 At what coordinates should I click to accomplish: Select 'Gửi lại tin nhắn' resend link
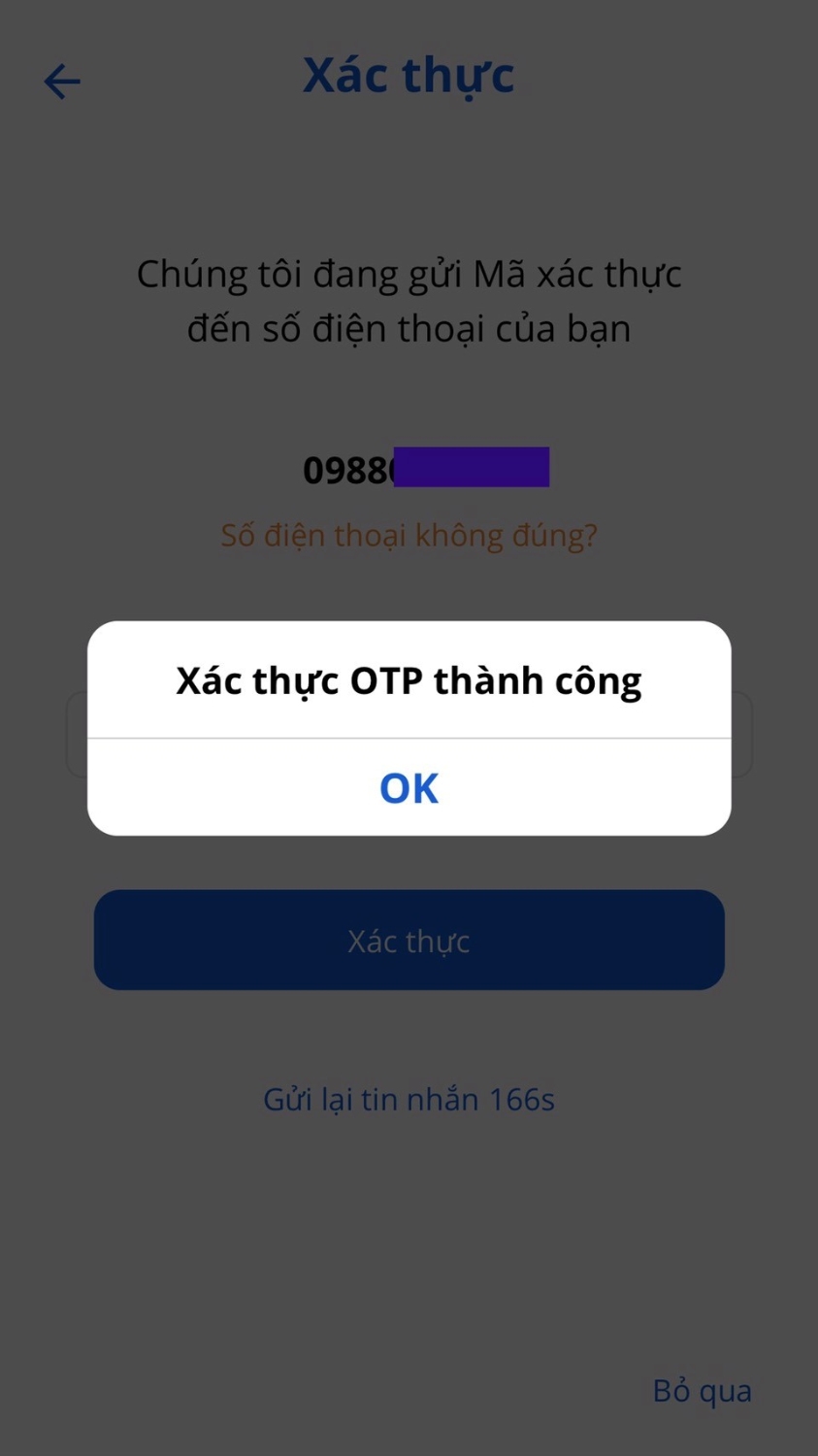click(x=409, y=1100)
